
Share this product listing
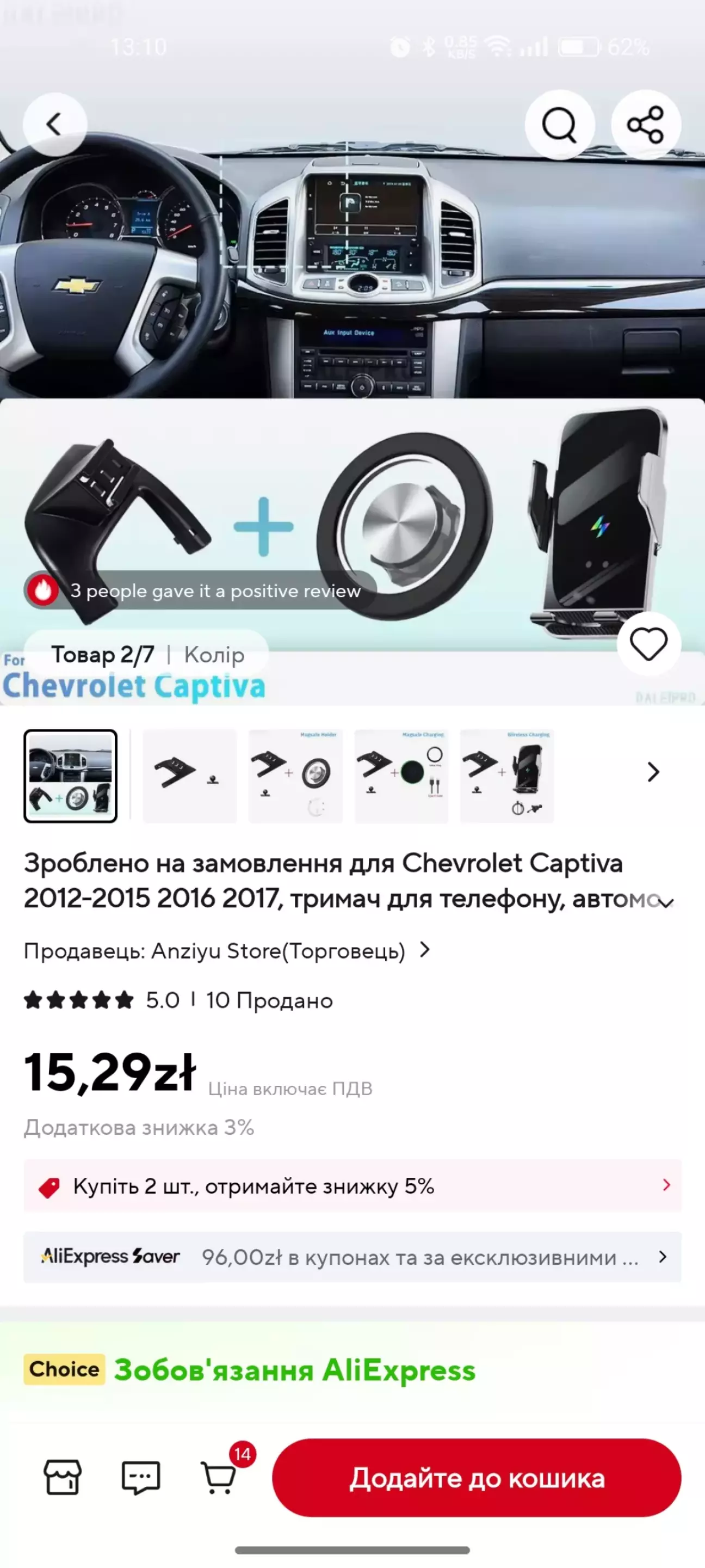(645, 124)
